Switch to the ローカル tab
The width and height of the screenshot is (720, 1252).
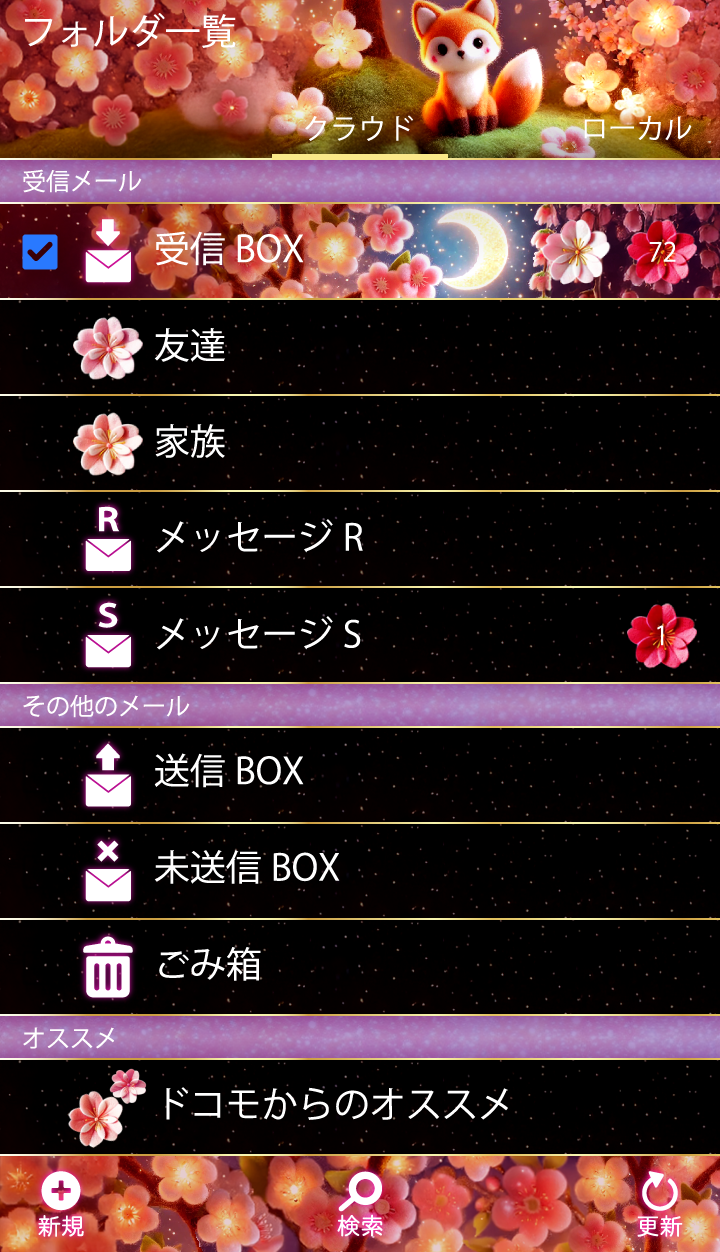click(x=636, y=128)
